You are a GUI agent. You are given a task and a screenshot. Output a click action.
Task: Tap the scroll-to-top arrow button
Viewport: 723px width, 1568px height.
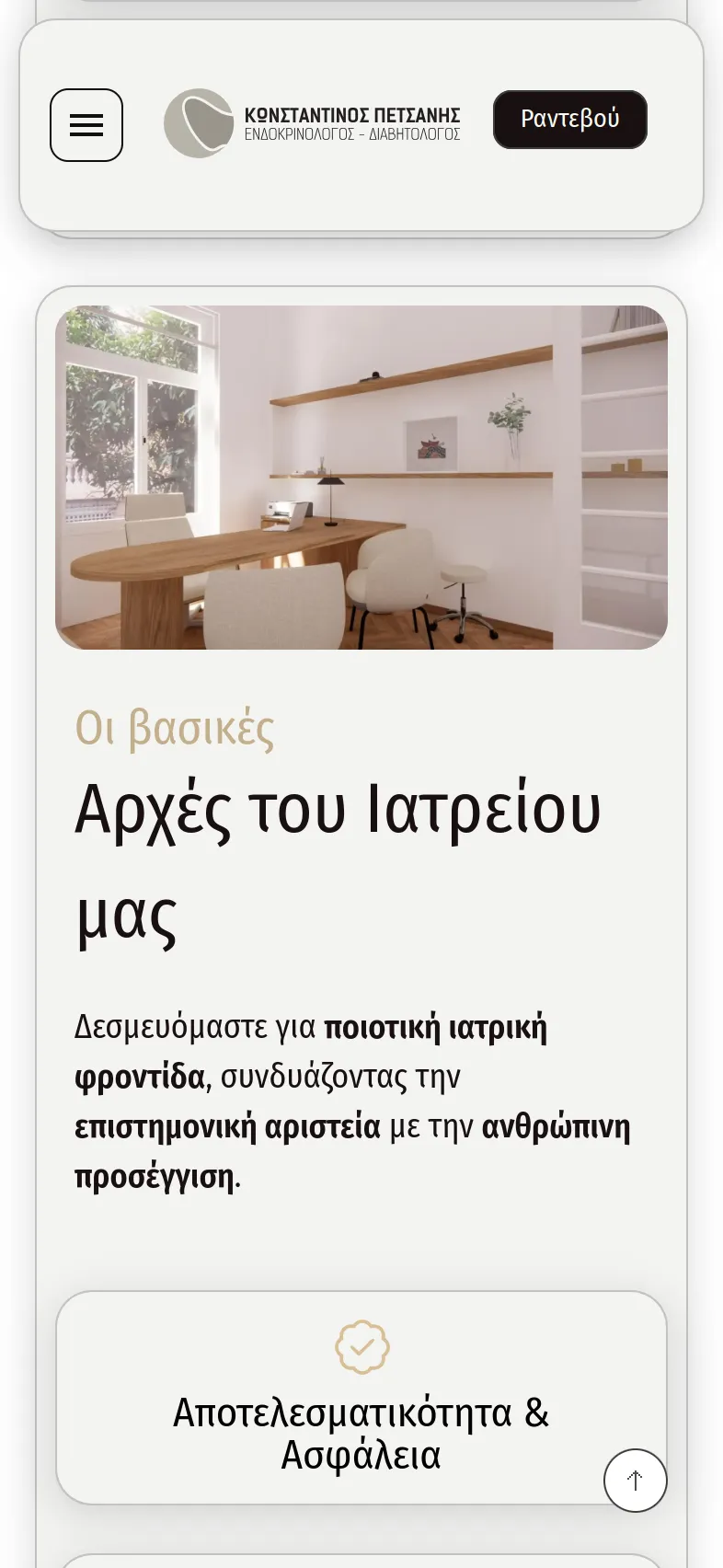(635, 1480)
